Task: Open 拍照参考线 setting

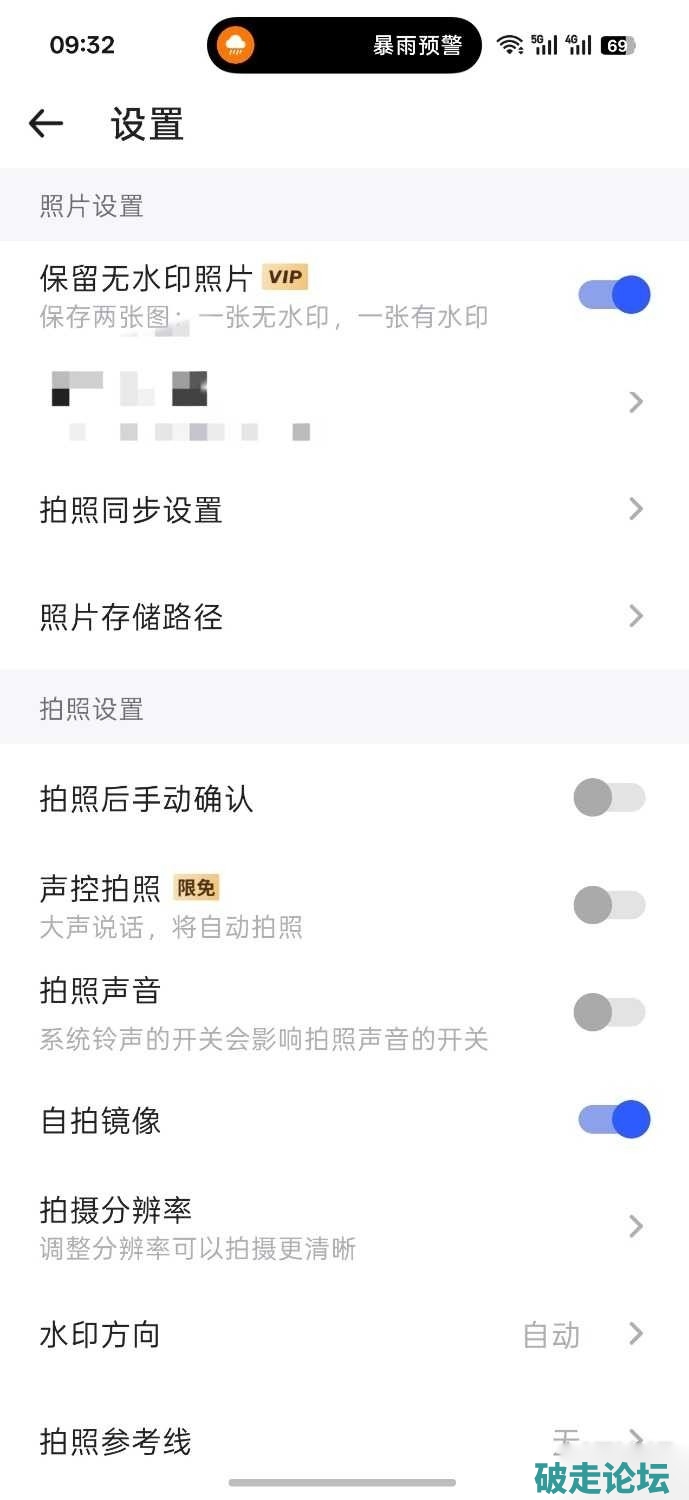Action: coord(344,1442)
